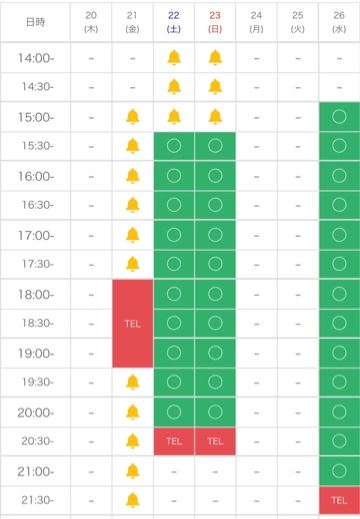
Task: Select the 15:00 slot on Wednesday 26
Action: pos(339,117)
